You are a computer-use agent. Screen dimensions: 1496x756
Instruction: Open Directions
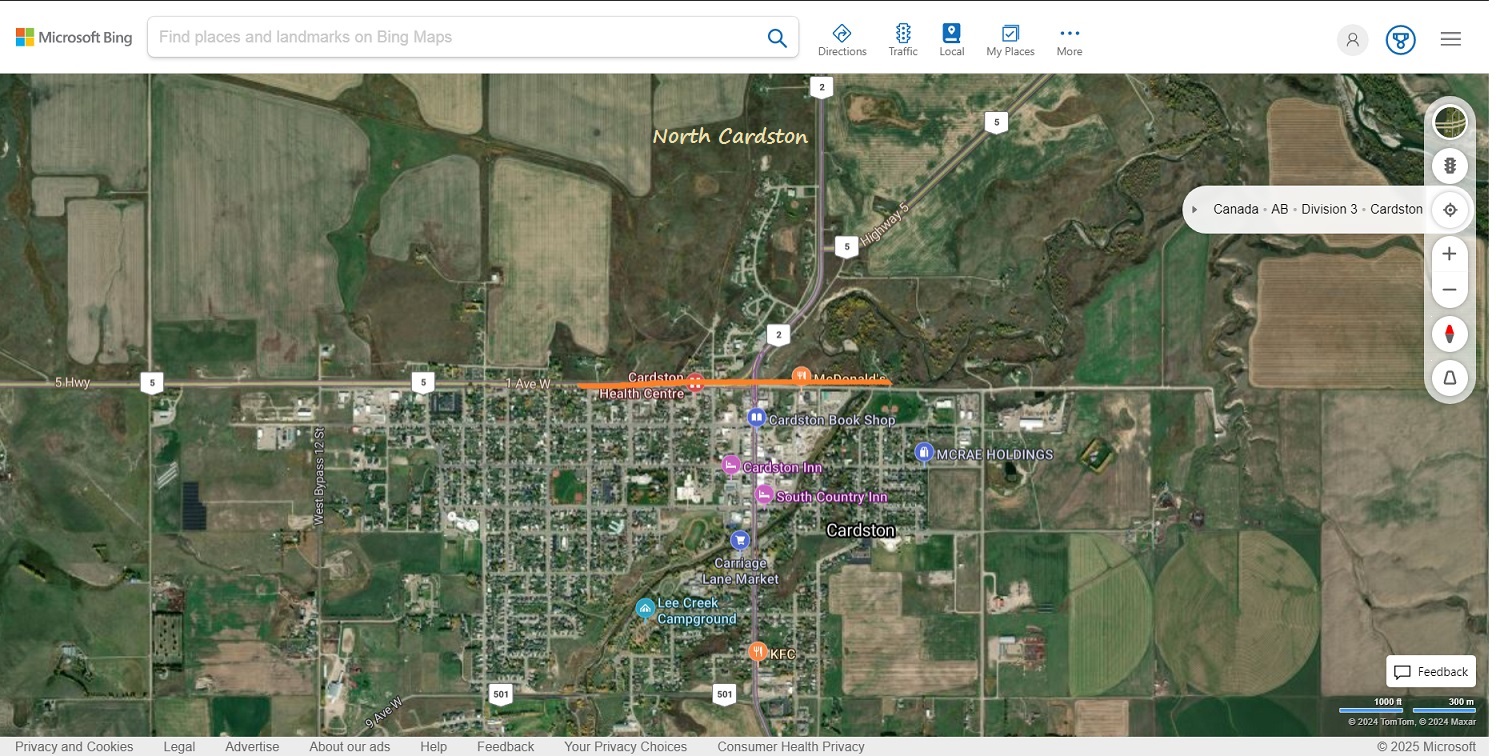point(842,40)
